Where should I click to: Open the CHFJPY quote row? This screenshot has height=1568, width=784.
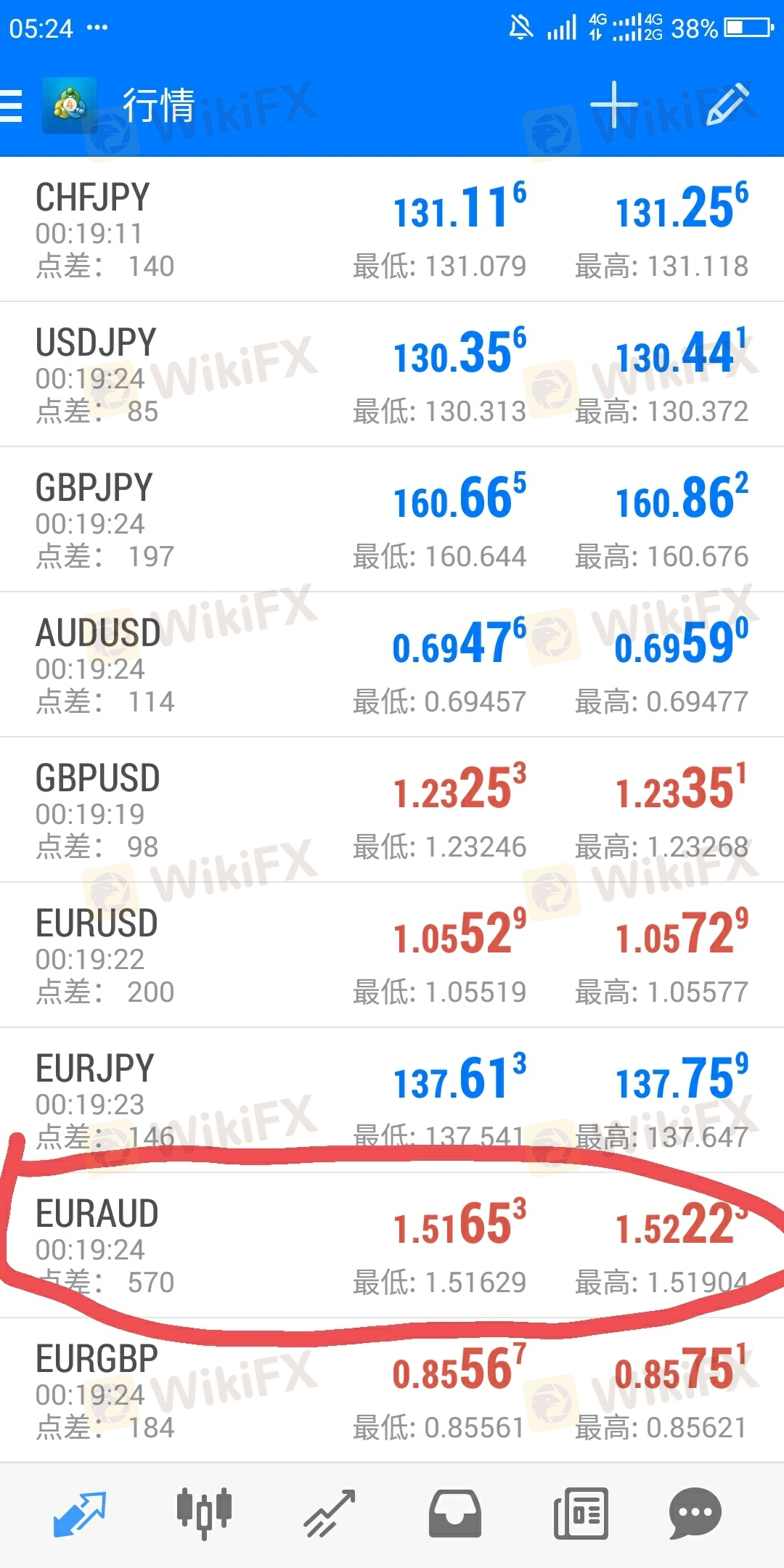pyautogui.click(x=392, y=229)
